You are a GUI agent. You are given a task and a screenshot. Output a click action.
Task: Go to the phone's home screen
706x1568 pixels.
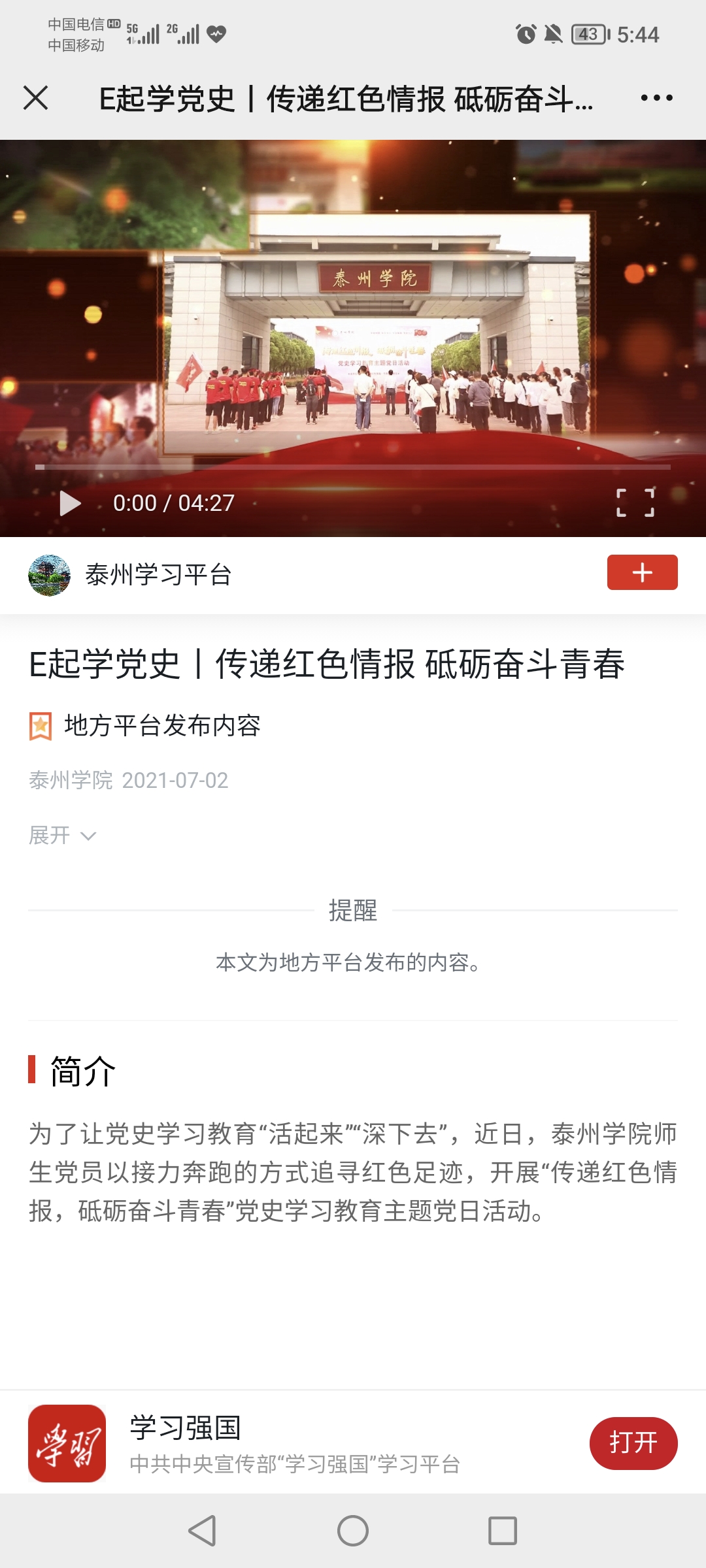(x=353, y=1530)
